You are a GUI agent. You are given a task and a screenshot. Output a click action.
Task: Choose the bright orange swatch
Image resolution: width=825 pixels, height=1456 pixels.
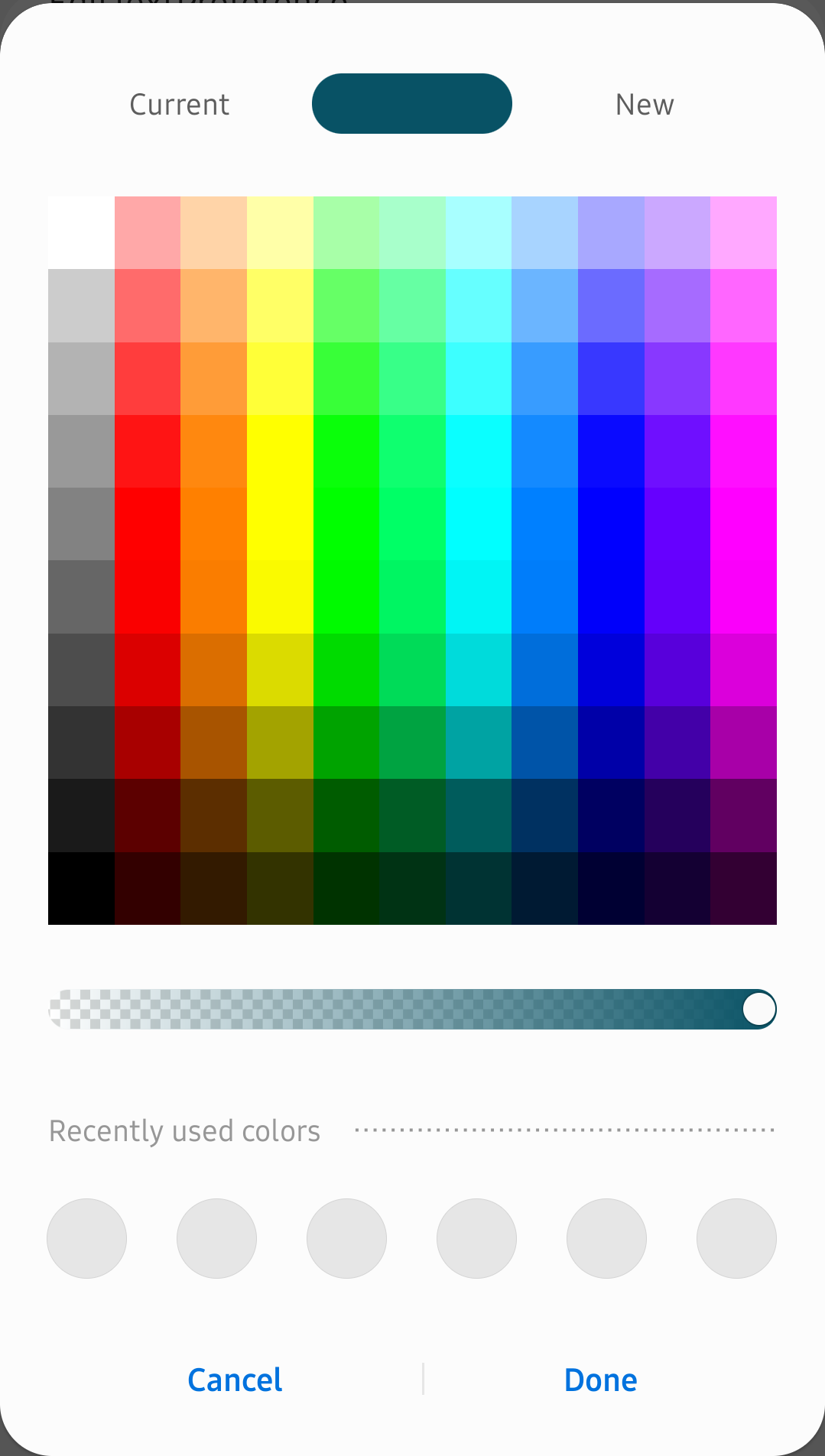213,524
